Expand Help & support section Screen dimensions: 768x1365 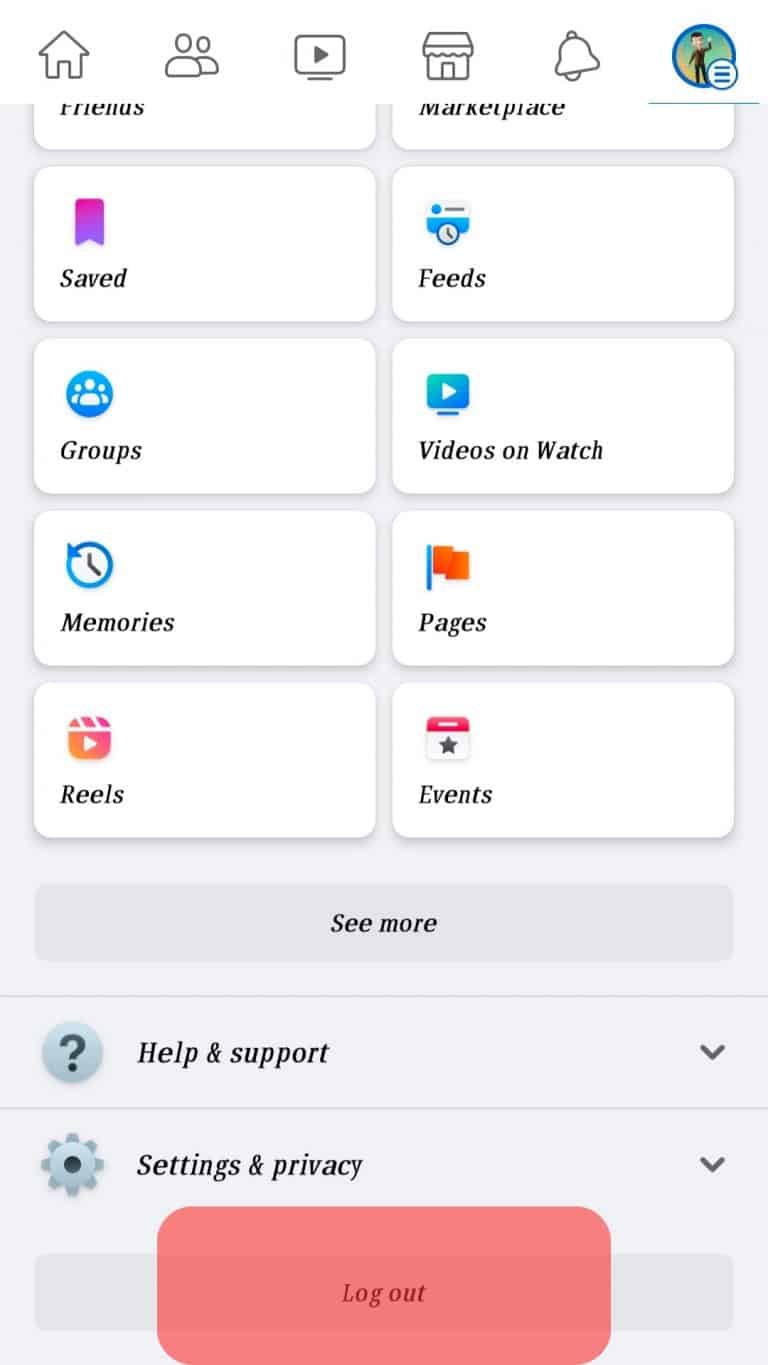click(384, 1052)
